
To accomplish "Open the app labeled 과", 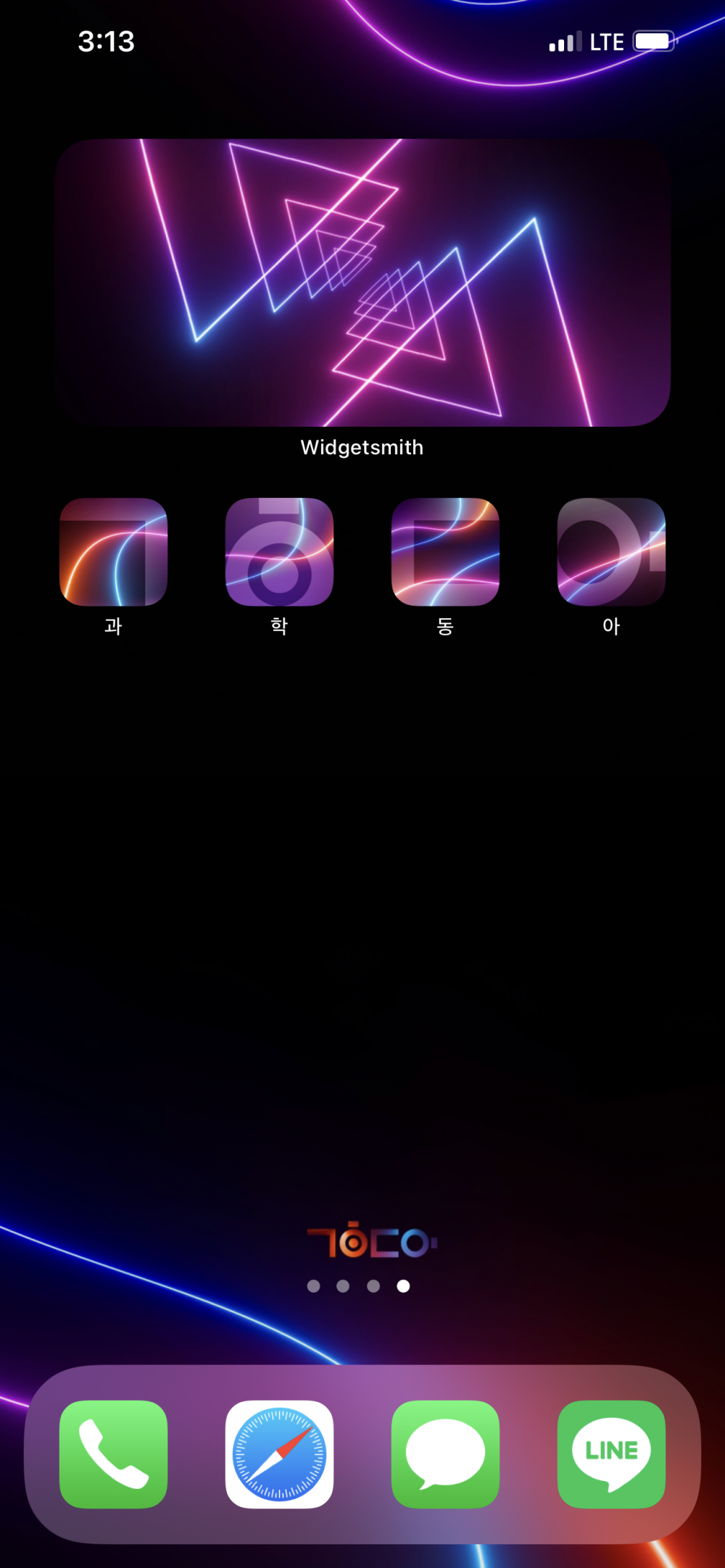I will tap(114, 552).
